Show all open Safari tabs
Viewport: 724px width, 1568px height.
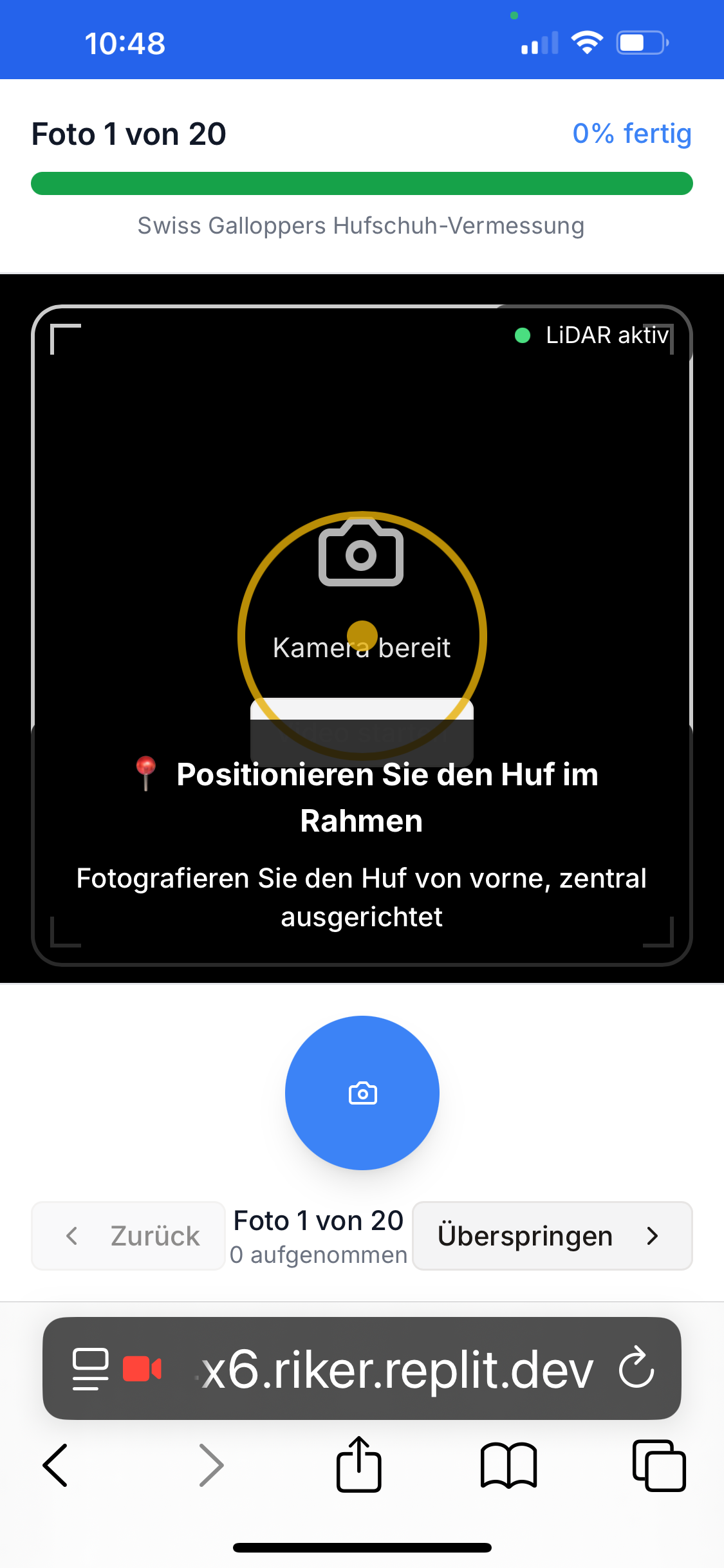[658, 1465]
